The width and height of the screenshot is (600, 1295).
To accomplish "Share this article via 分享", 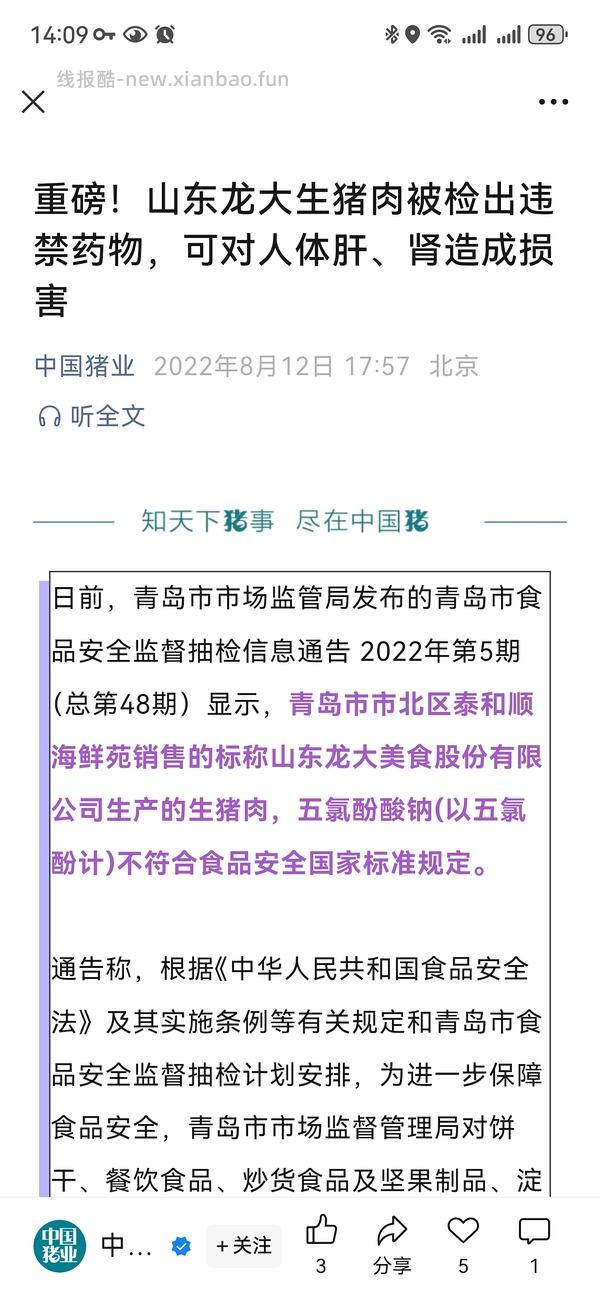I will pos(392,1232).
